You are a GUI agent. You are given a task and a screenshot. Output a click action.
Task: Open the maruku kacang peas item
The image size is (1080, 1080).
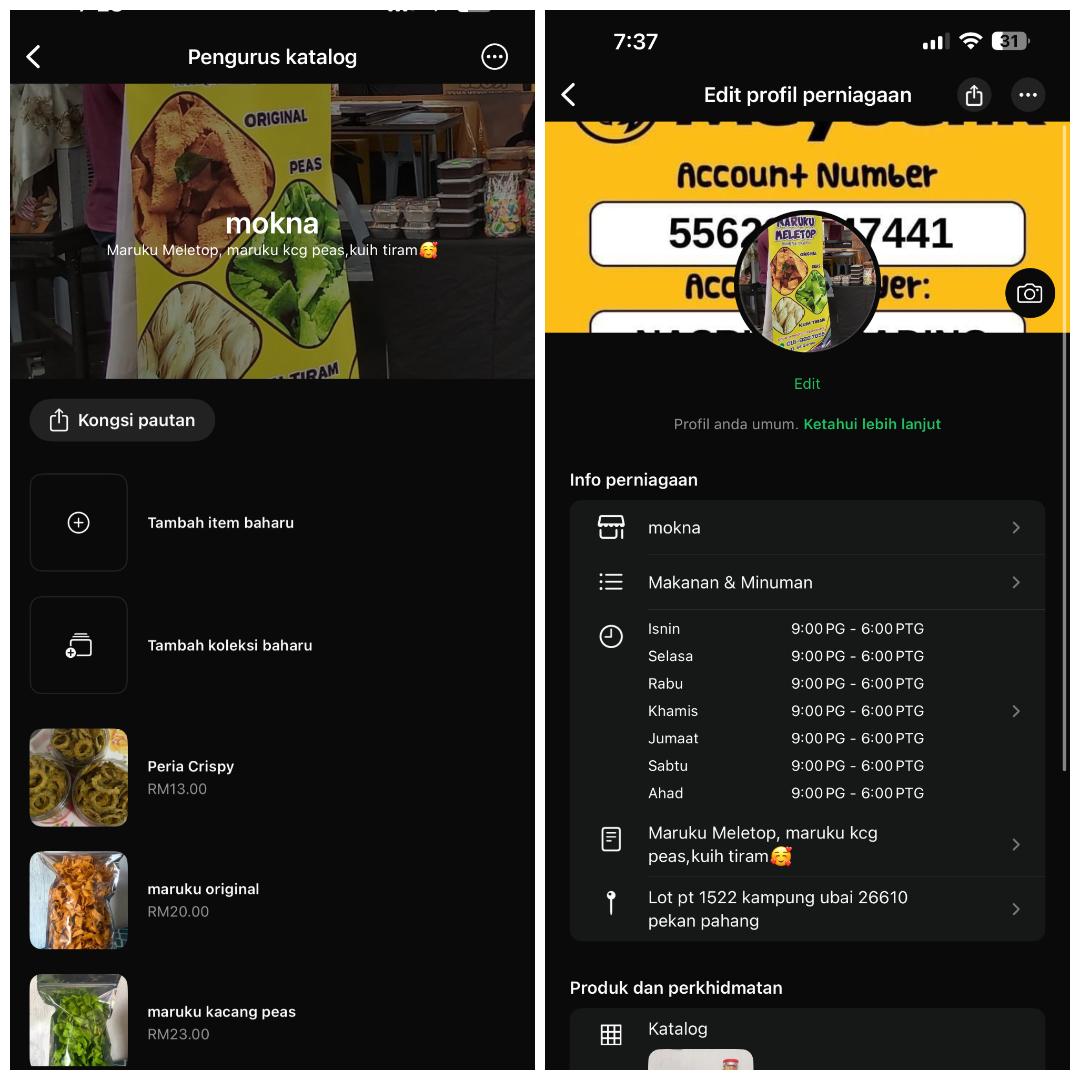coord(221,1021)
